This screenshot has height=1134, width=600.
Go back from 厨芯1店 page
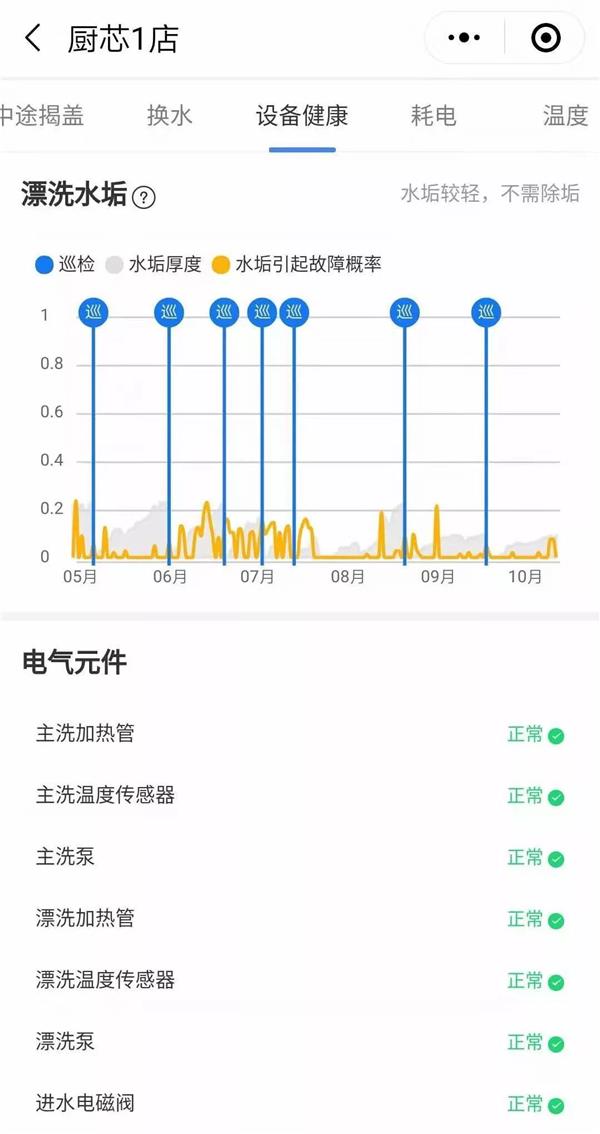(x=33, y=38)
